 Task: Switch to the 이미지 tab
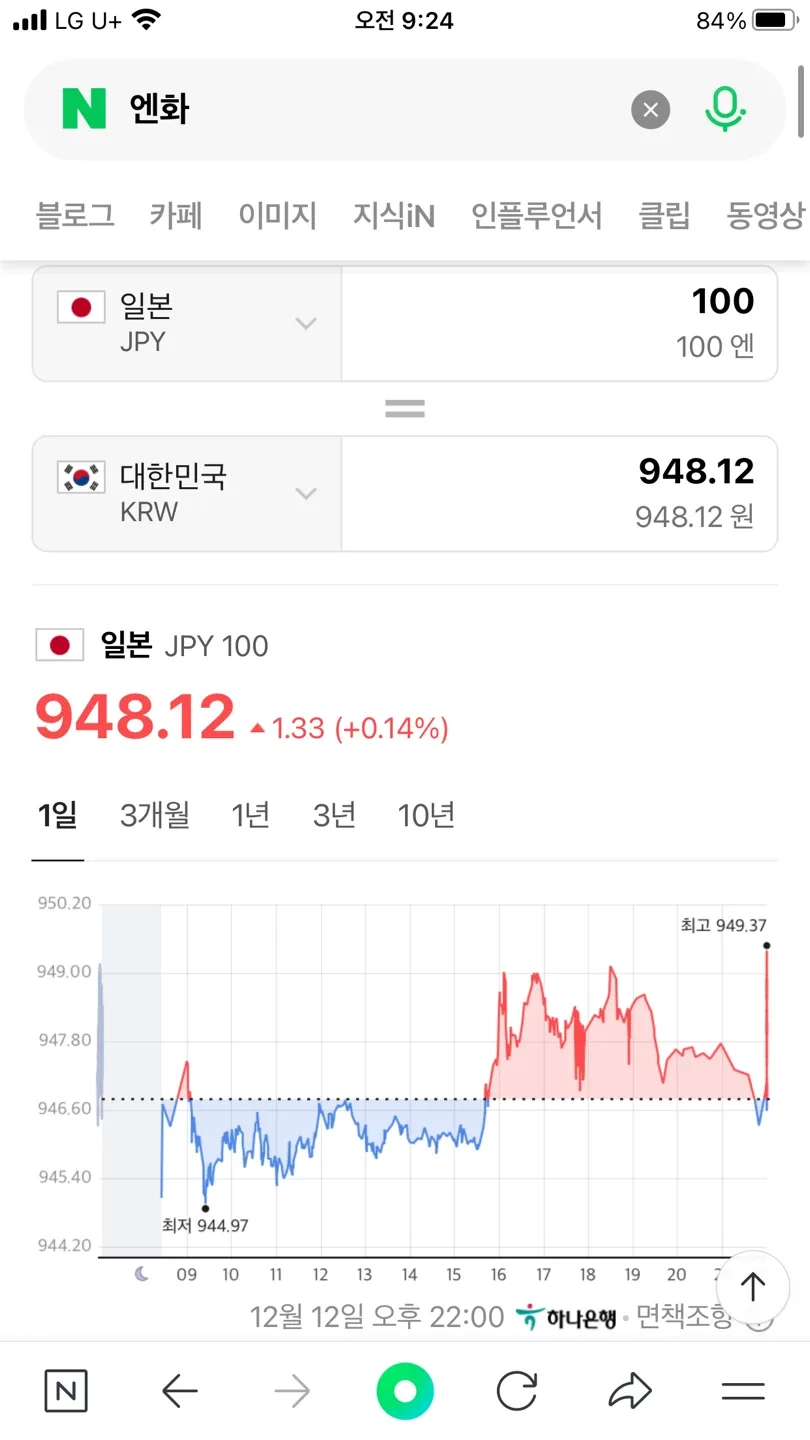coord(278,215)
